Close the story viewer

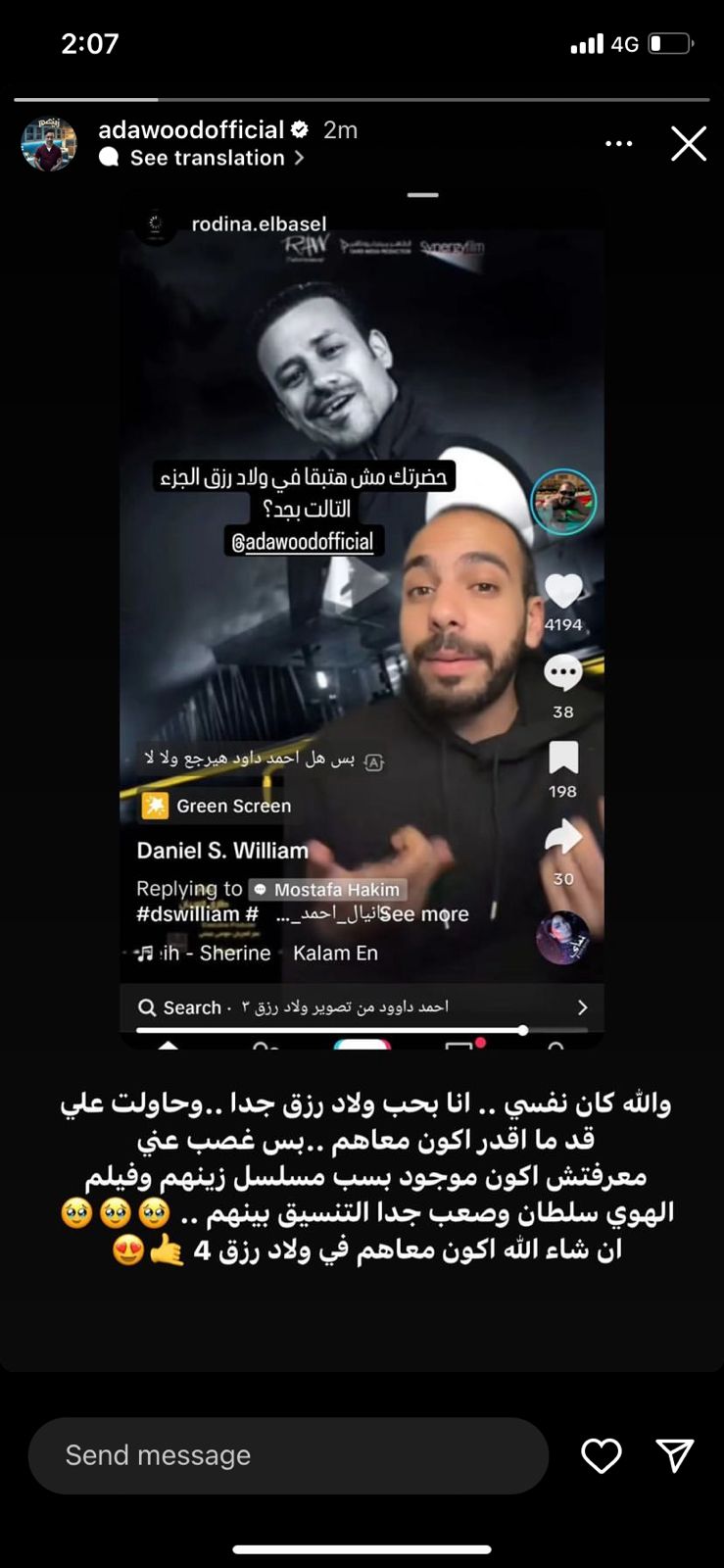688,143
